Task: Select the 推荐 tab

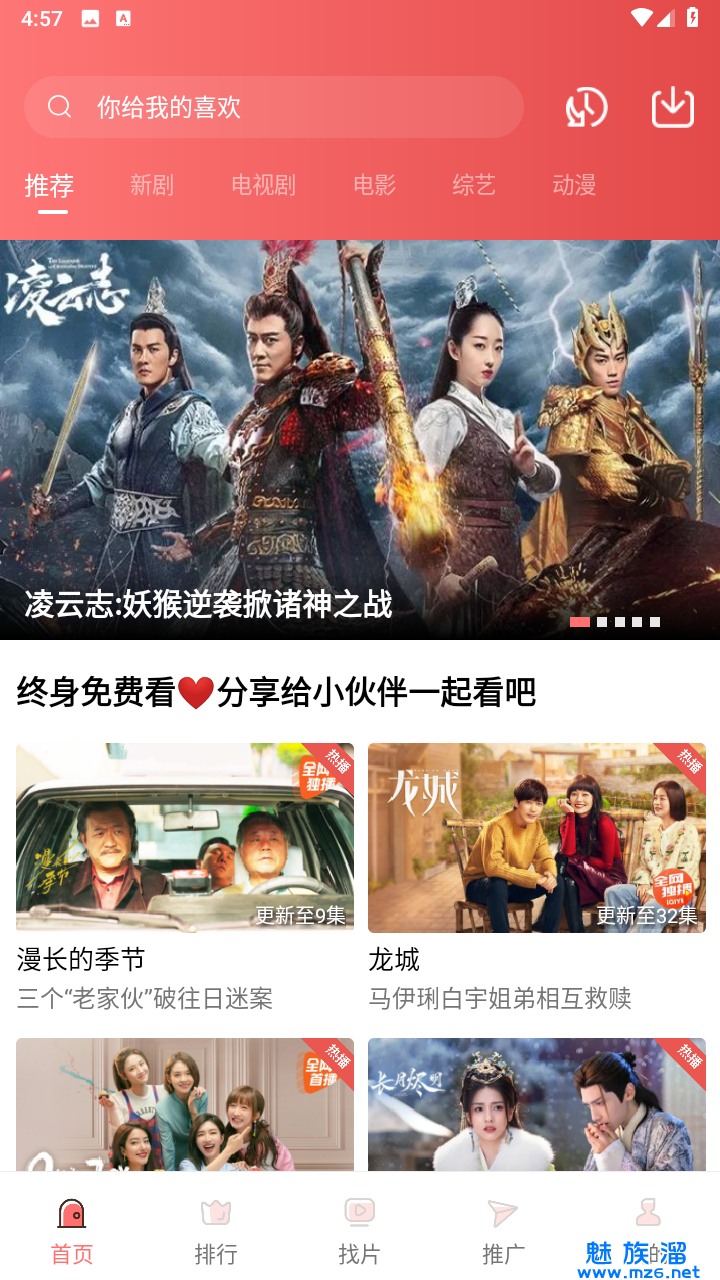Action: click(50, 185)
